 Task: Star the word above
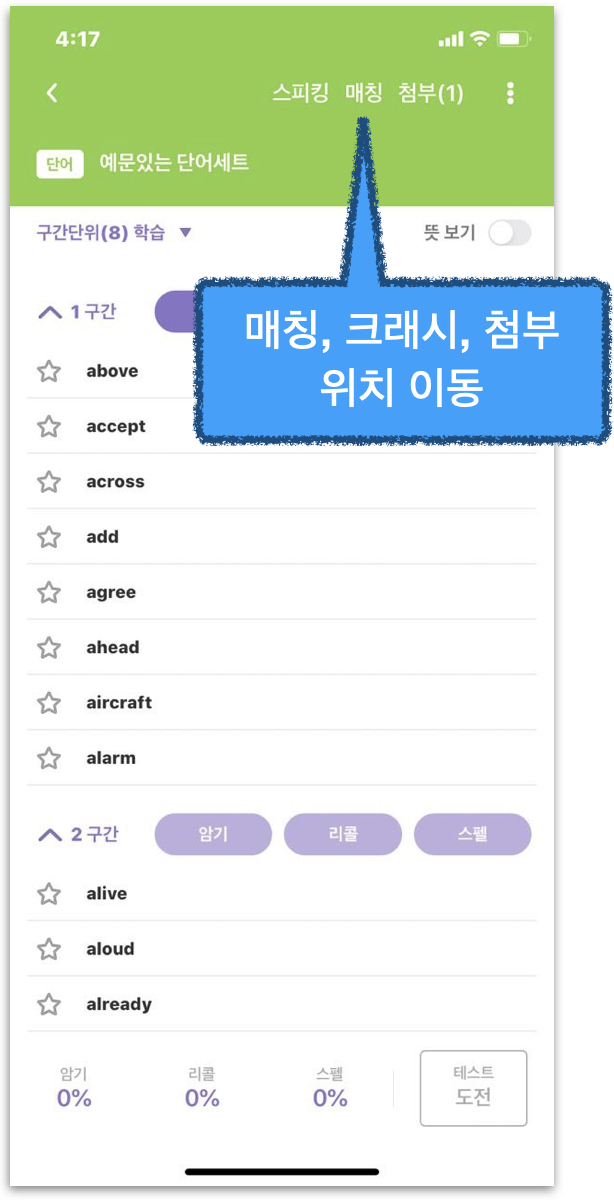[49, 371]
